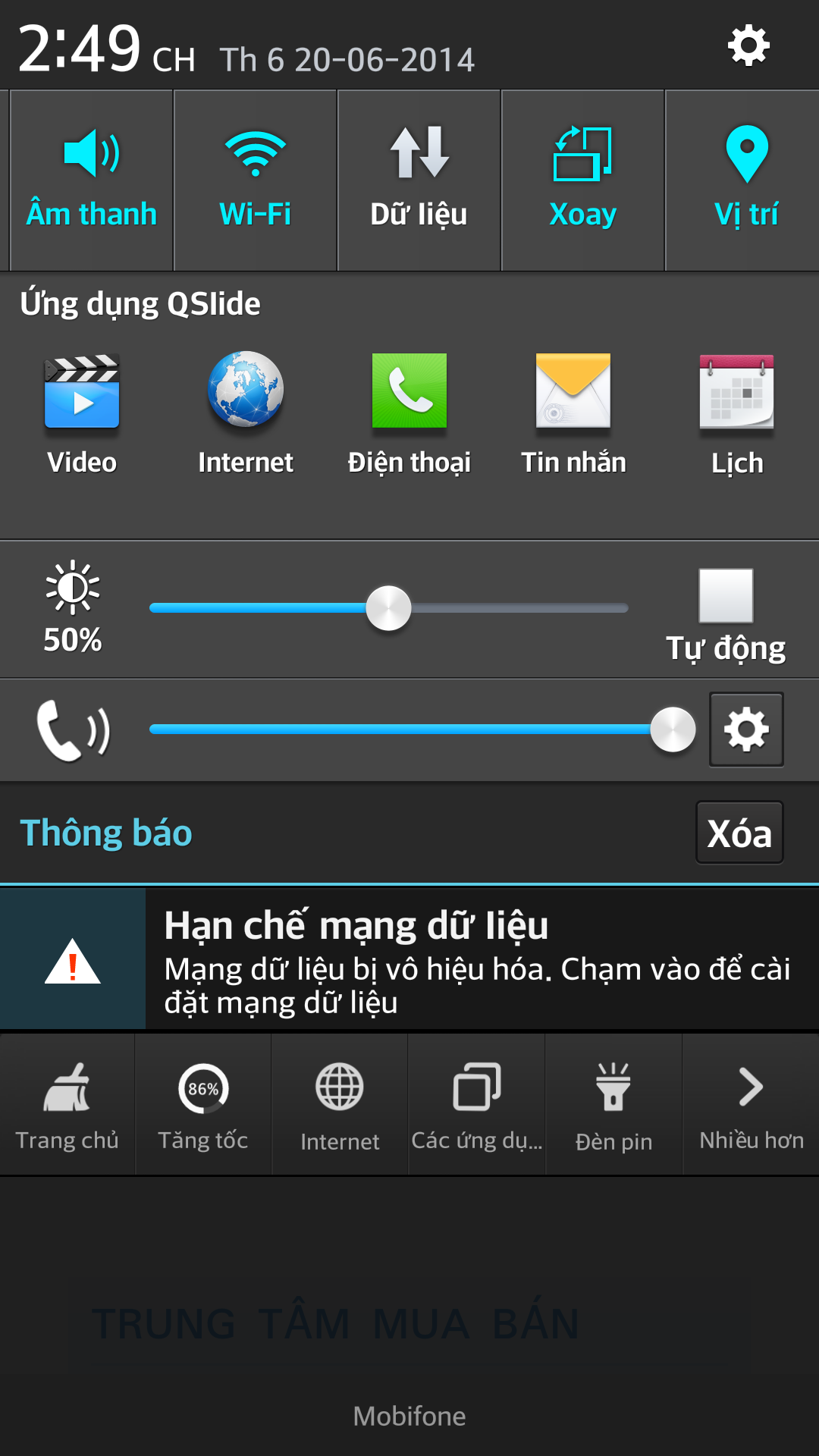Enable the Dữ liệu mobile data tile
Image resolution: width=819 pixels, height=1456 pixels.
(x=419, y=180)
